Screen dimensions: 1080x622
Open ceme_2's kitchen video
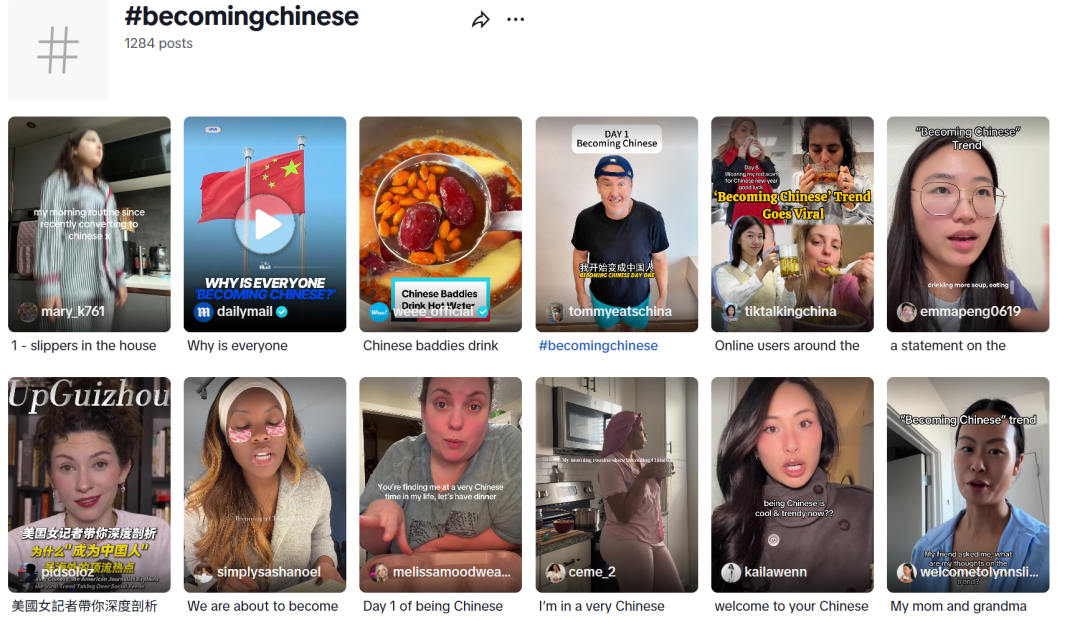[x=616, y=484]
